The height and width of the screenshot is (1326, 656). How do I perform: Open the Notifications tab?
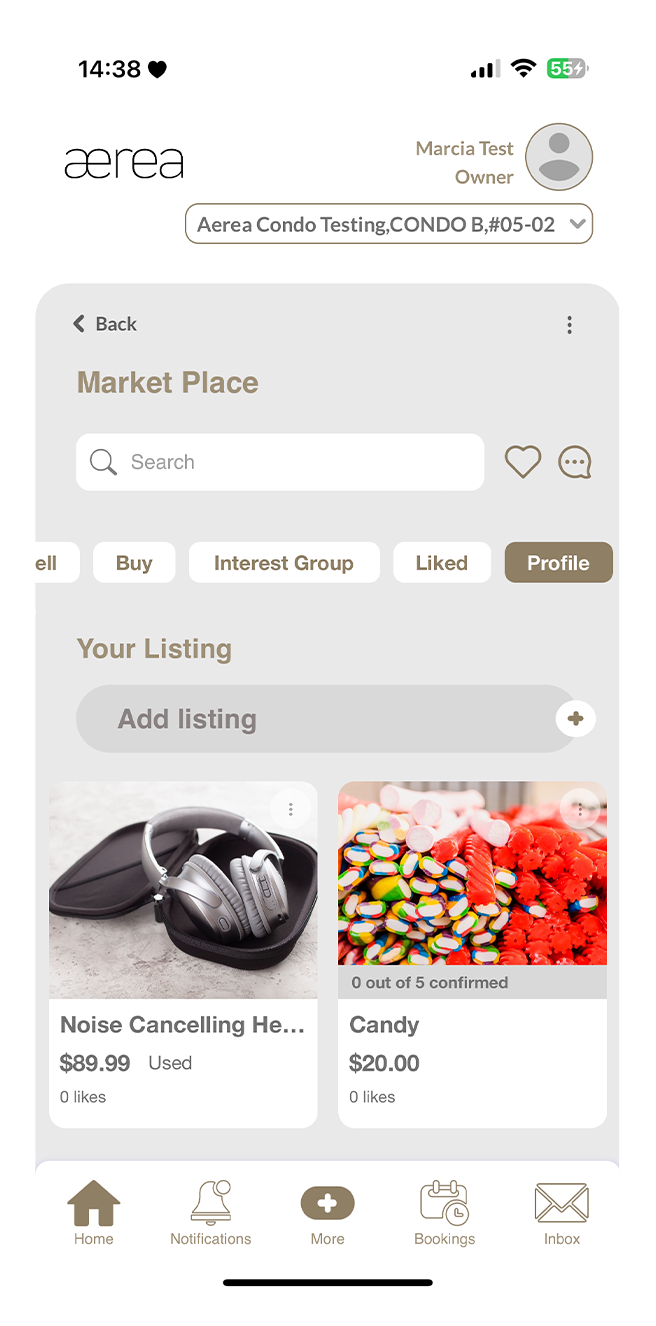point(211,1212)
